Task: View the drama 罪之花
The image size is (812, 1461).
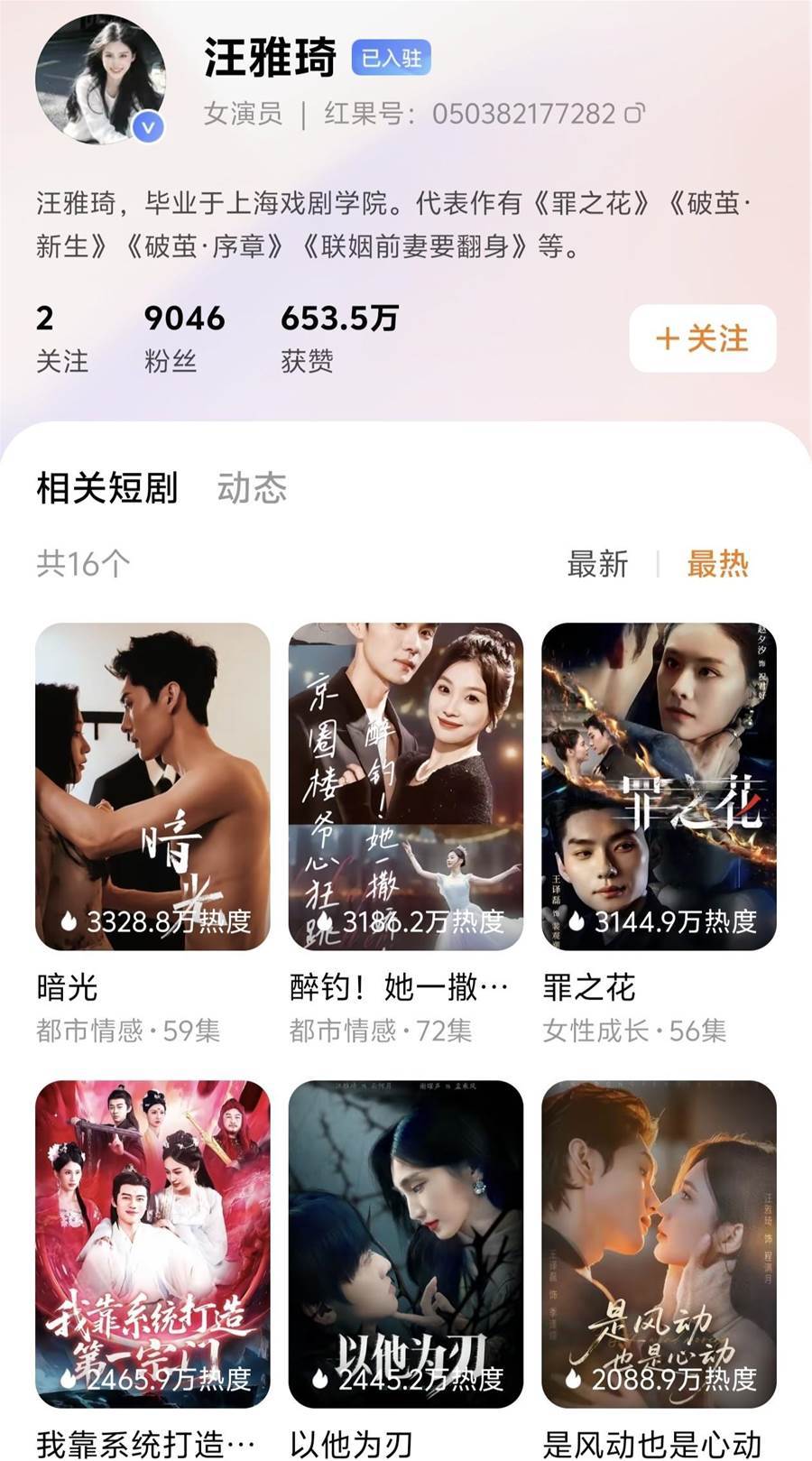Action: pyautogui.click(x=659, y=786)
